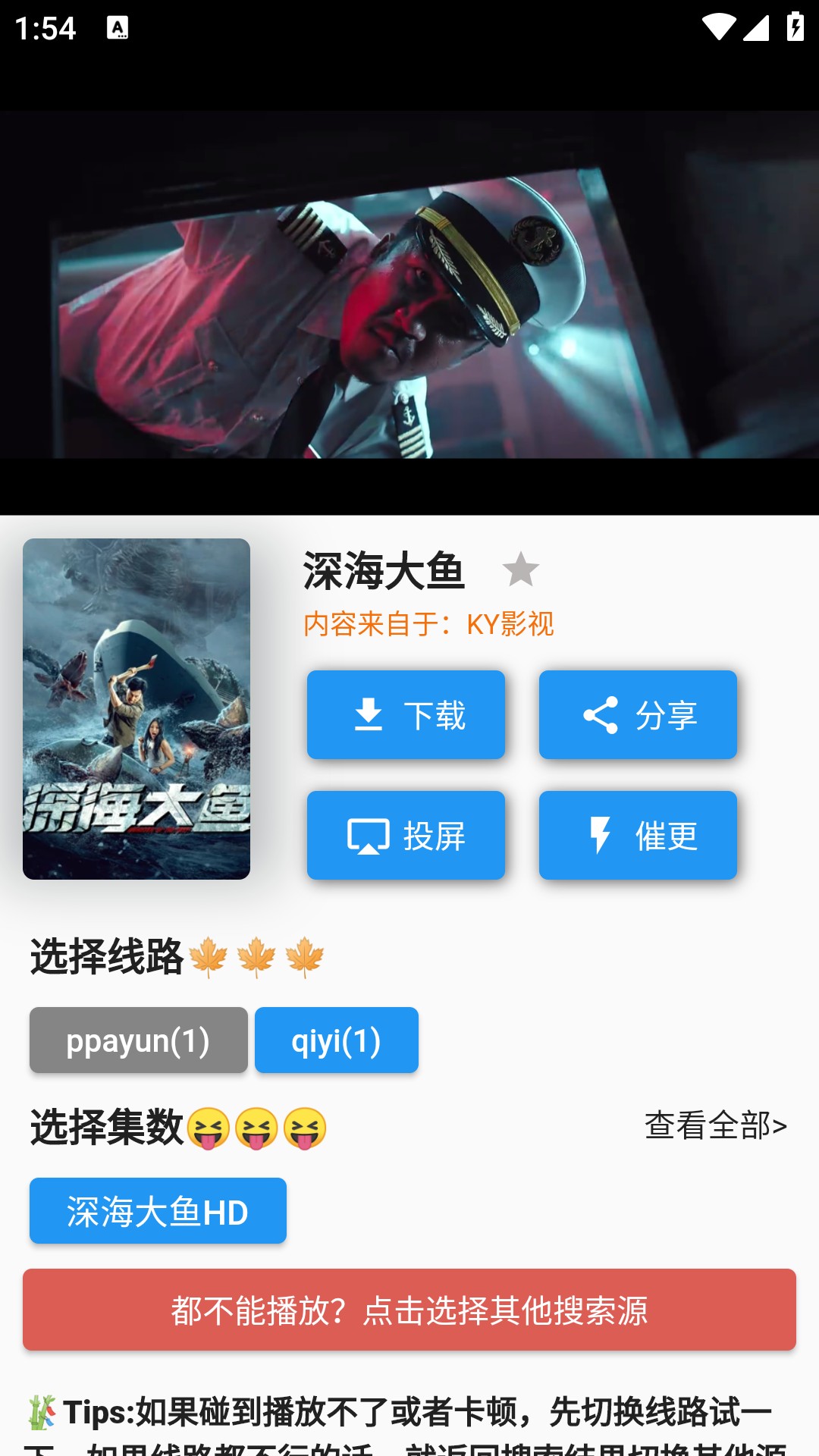819x1456 pixels.
Task: Tap the share icon on 分享 button
Action: tap(601, 714)
